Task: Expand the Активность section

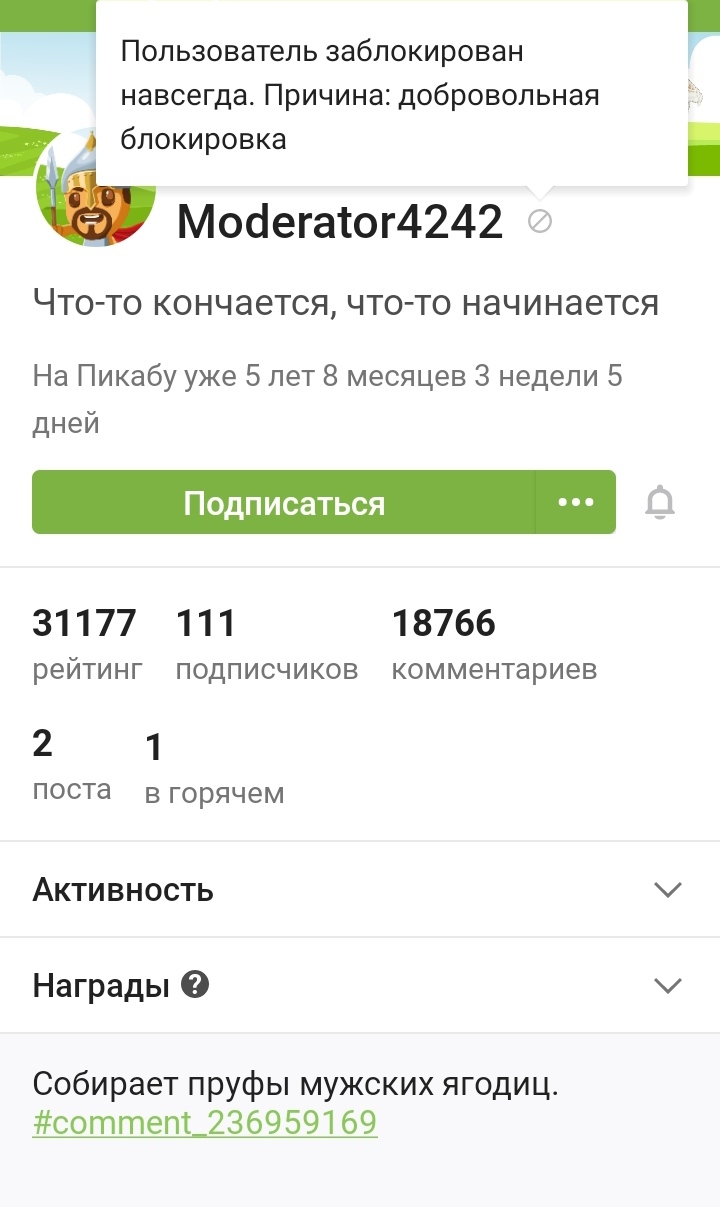Action: tap(360, 889)
